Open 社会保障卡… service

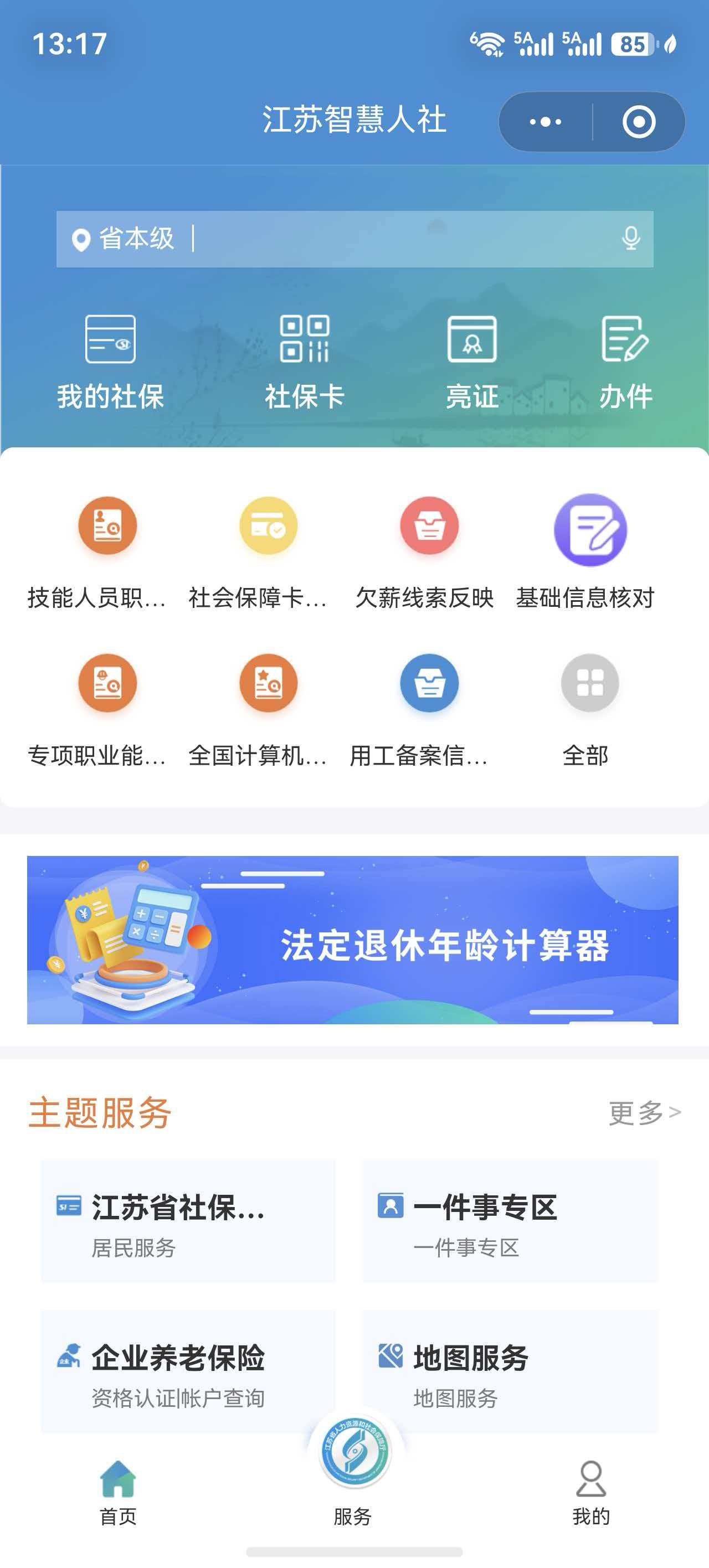pyautogui.click(x=258, y=552)
